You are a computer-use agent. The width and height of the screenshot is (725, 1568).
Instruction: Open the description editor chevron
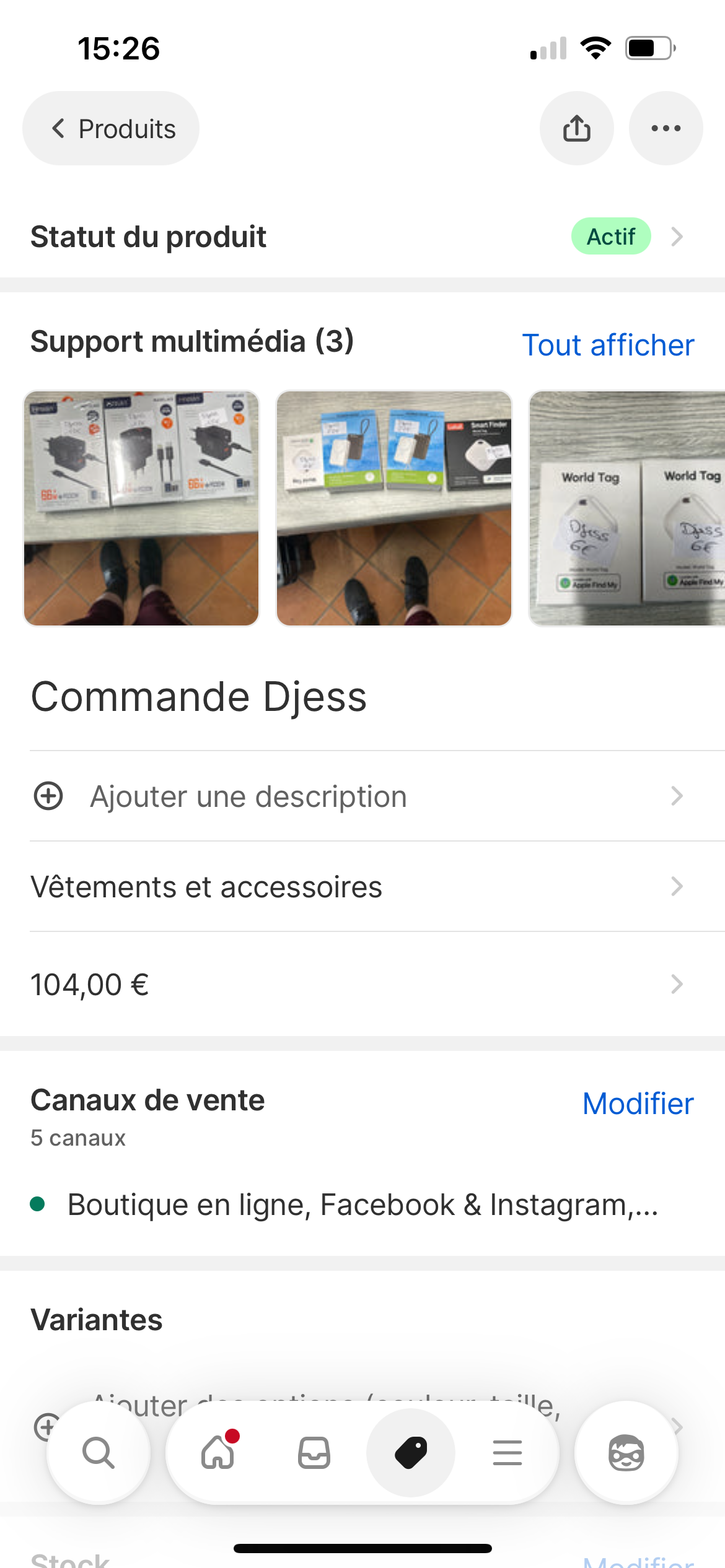click(677, 797)
